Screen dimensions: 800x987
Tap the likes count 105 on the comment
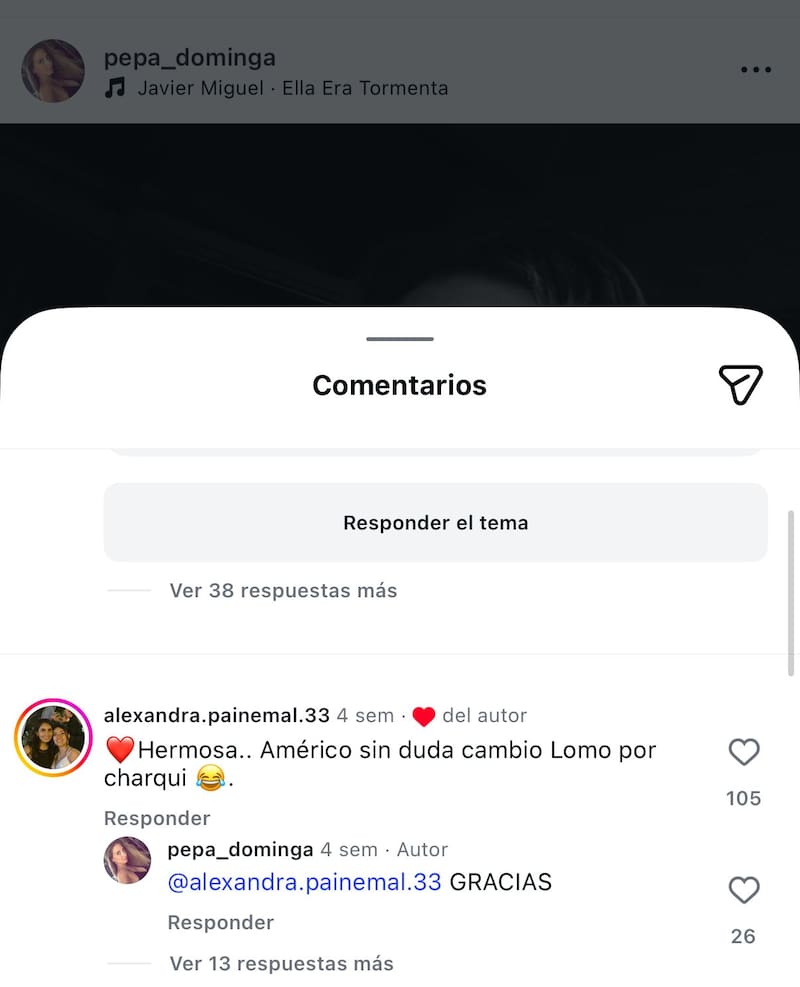tap(743, 798)
